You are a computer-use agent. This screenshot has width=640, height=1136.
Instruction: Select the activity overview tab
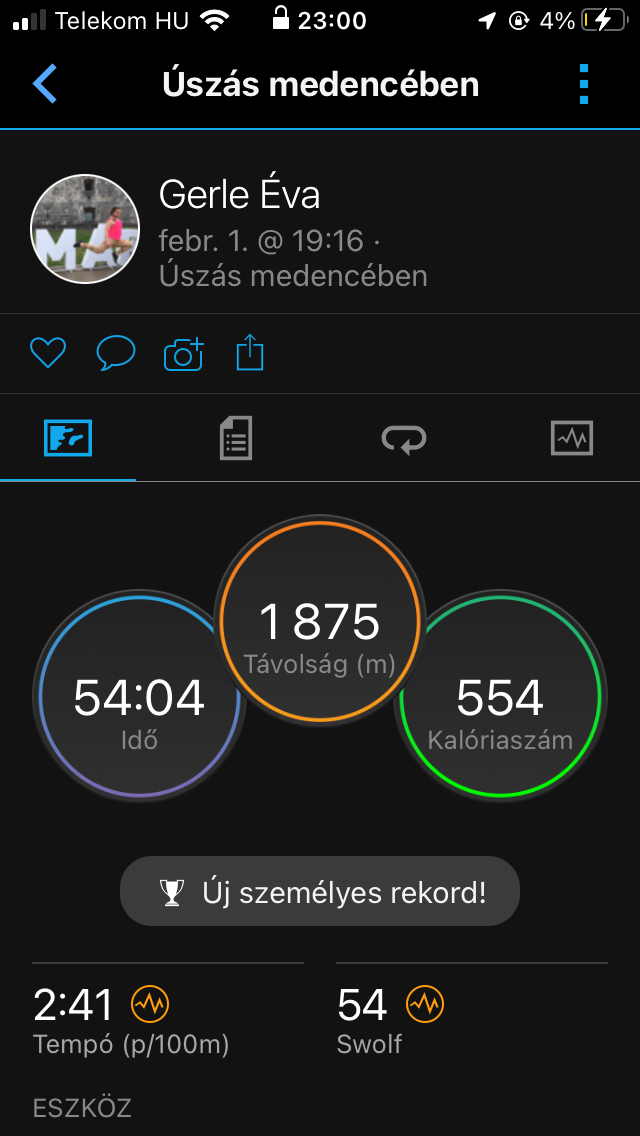tap(68, 438)
